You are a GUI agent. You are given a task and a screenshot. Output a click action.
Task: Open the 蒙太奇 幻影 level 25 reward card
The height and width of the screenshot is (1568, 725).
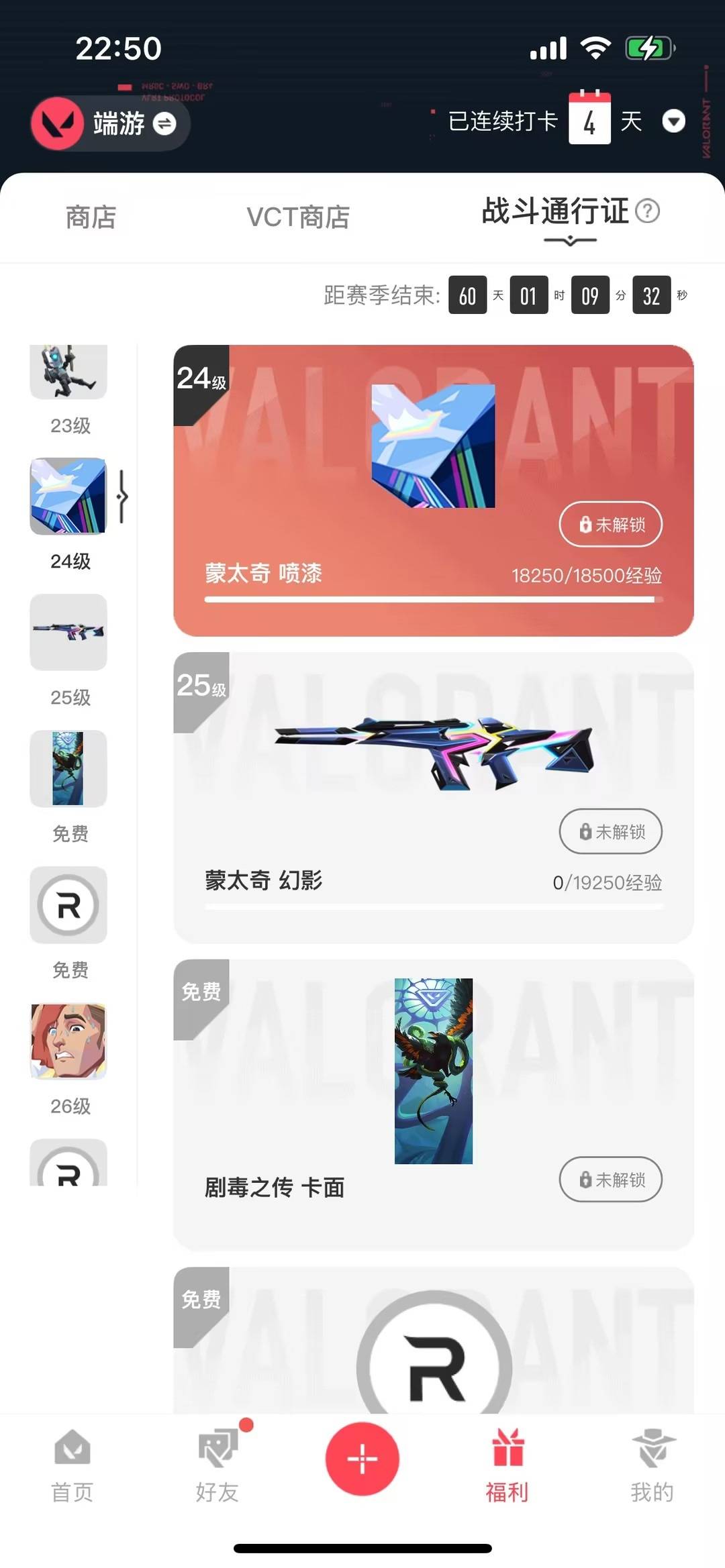(x=403, y=772)
